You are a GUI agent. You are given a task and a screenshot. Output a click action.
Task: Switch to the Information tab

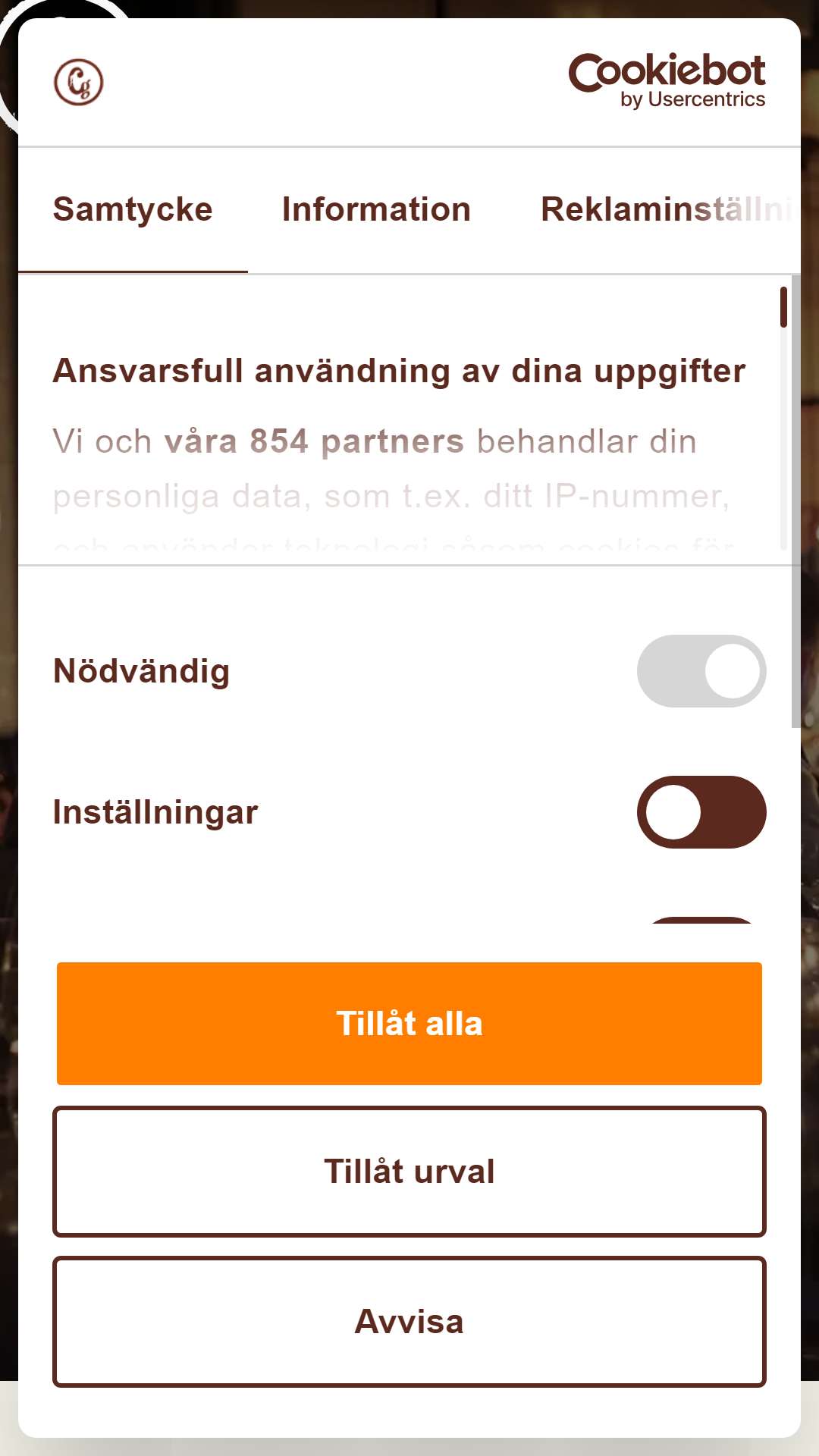376,210
